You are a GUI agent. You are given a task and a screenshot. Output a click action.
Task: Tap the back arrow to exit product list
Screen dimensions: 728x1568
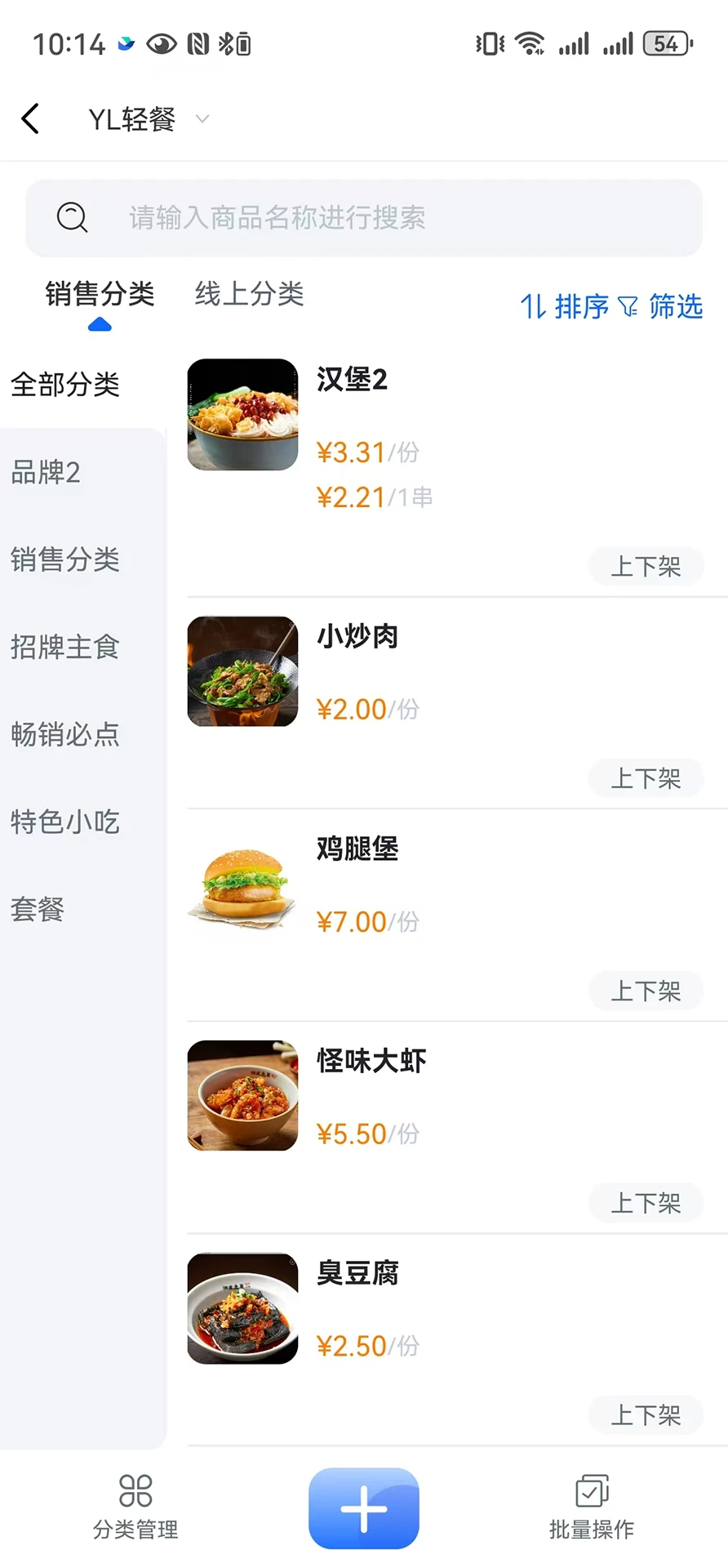[30, 118]
